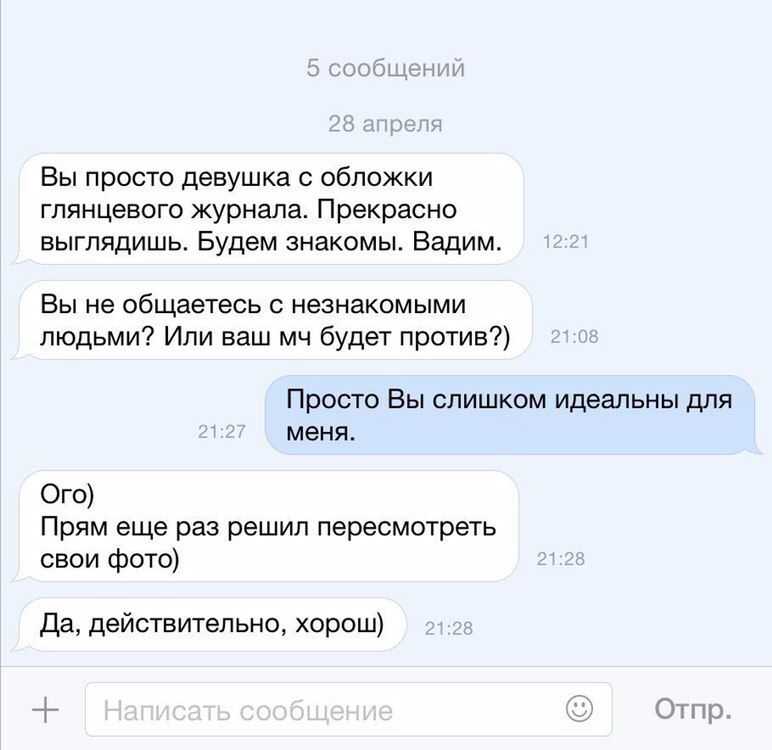Send message with the "Отпр." button
Image resolution: width=772 pixels, height=750 pixels.
[693, 710]
